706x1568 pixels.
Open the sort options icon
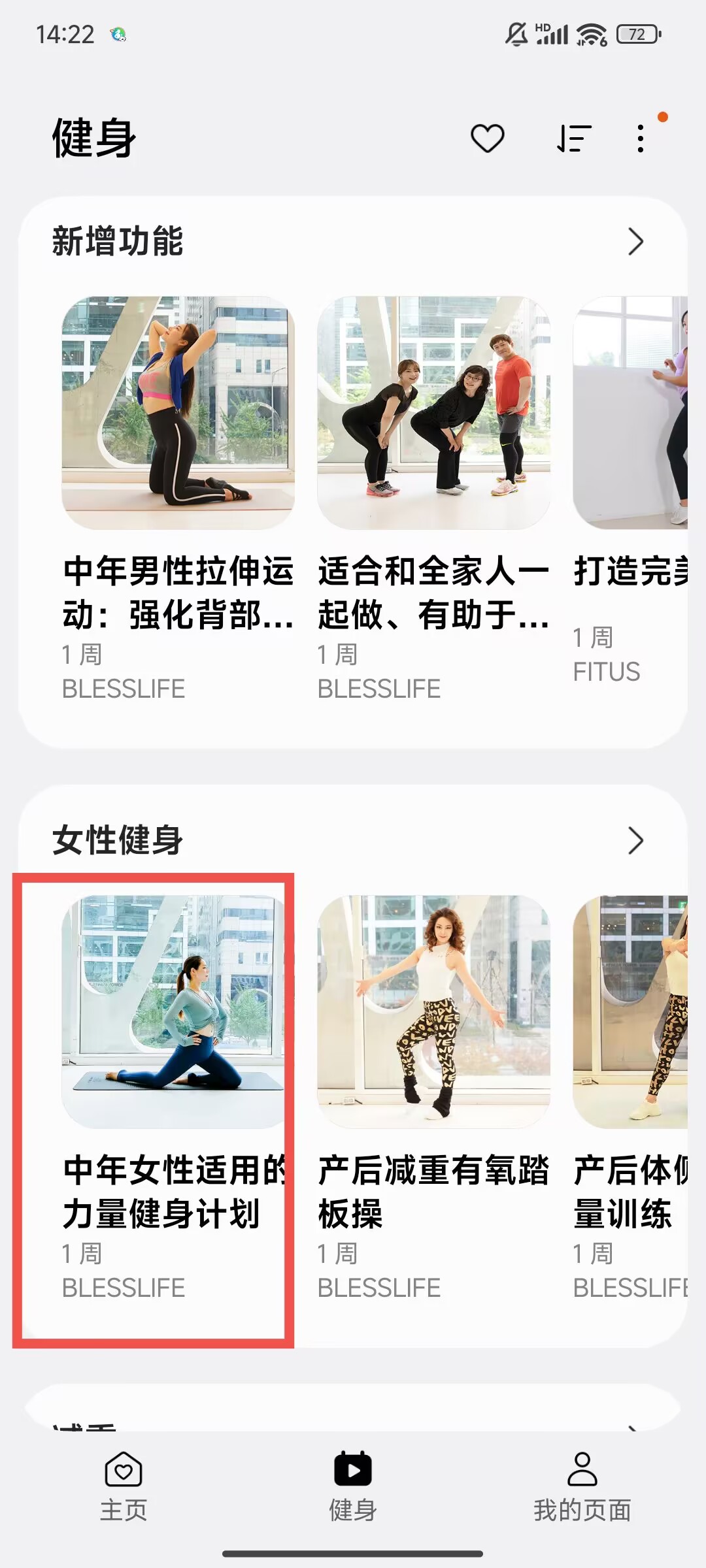(574, 139)
